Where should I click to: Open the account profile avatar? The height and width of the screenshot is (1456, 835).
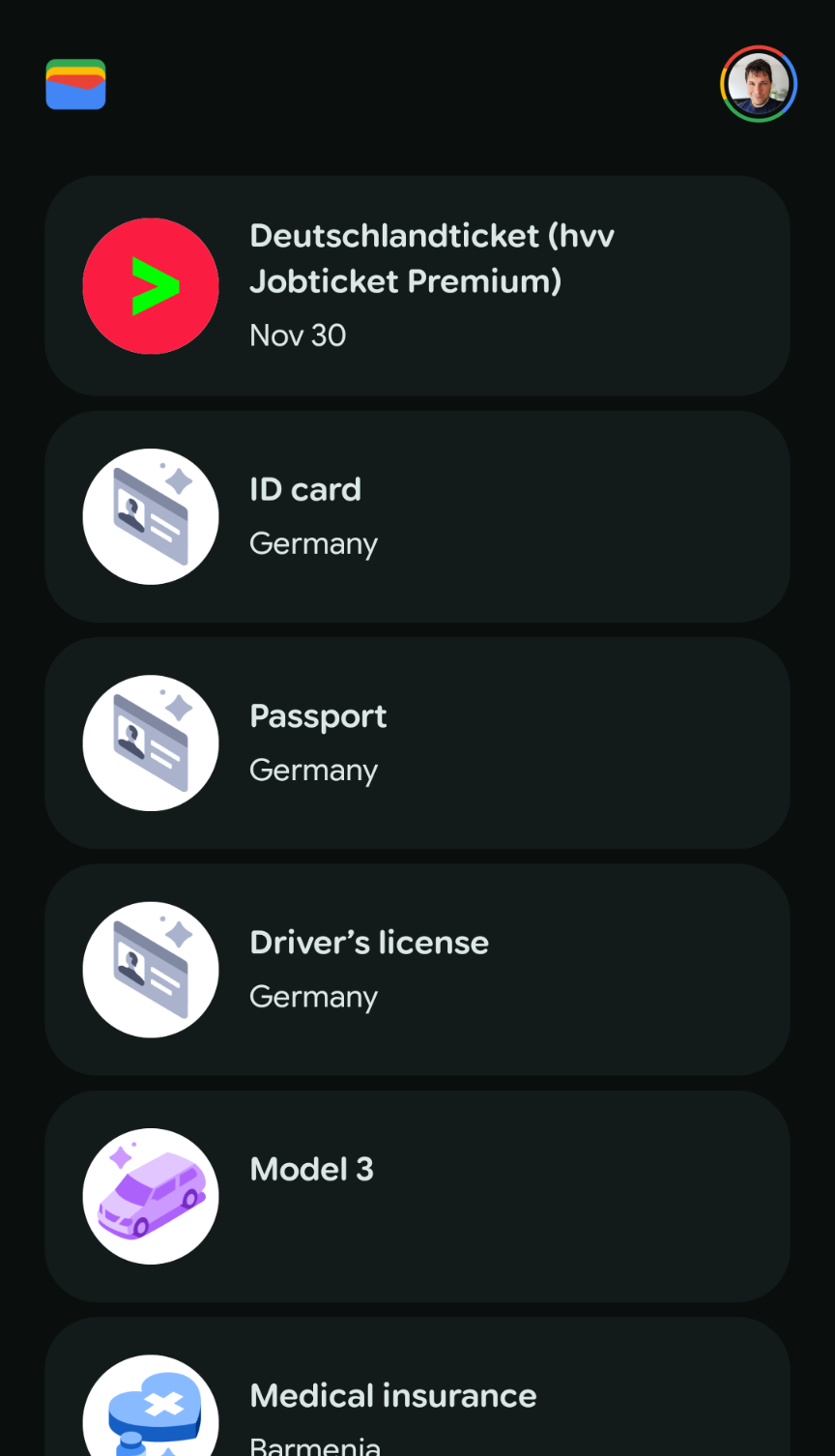759,84
